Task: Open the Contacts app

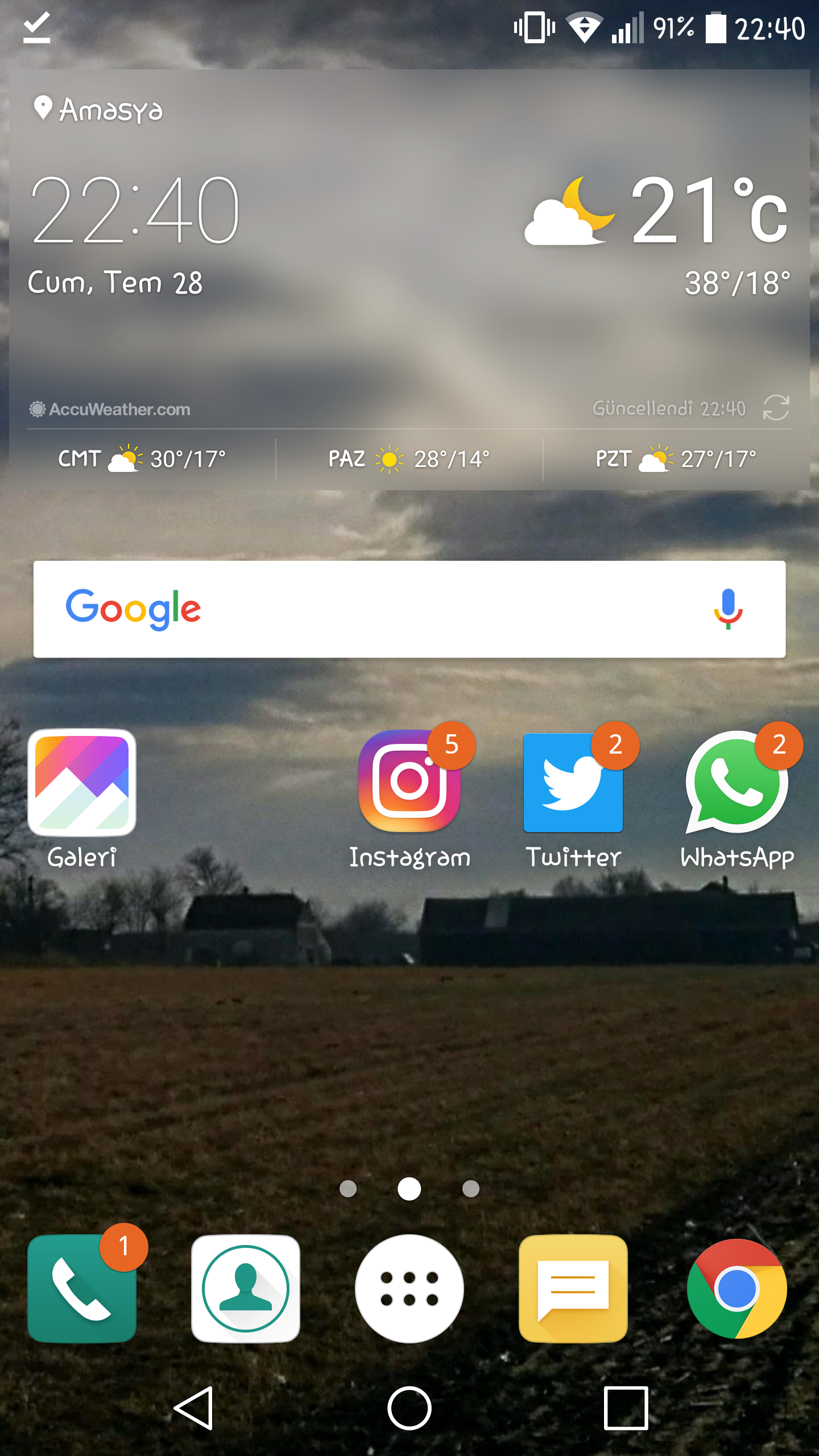Action: 246,1288
